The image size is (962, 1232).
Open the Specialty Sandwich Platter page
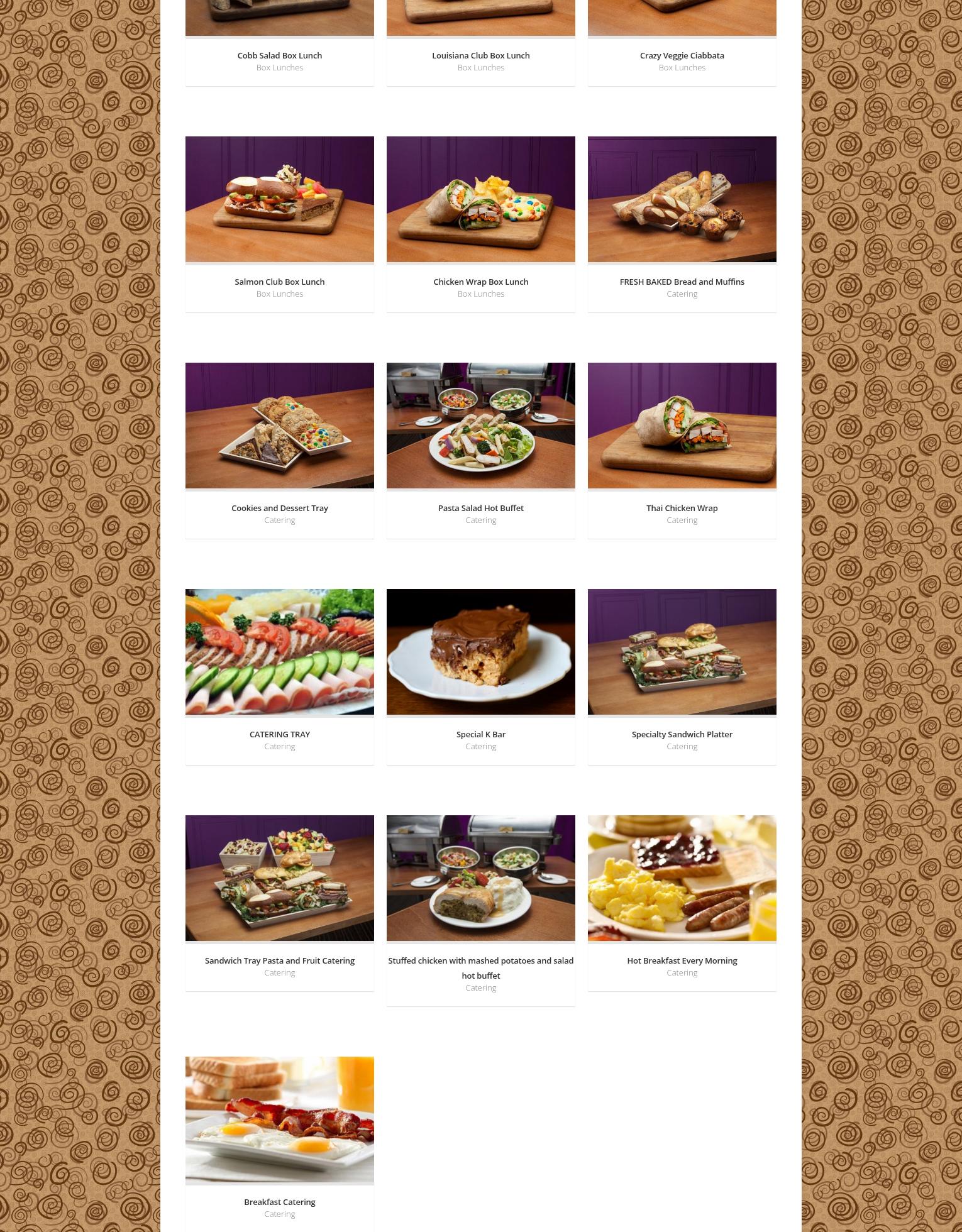coord(682,734)
